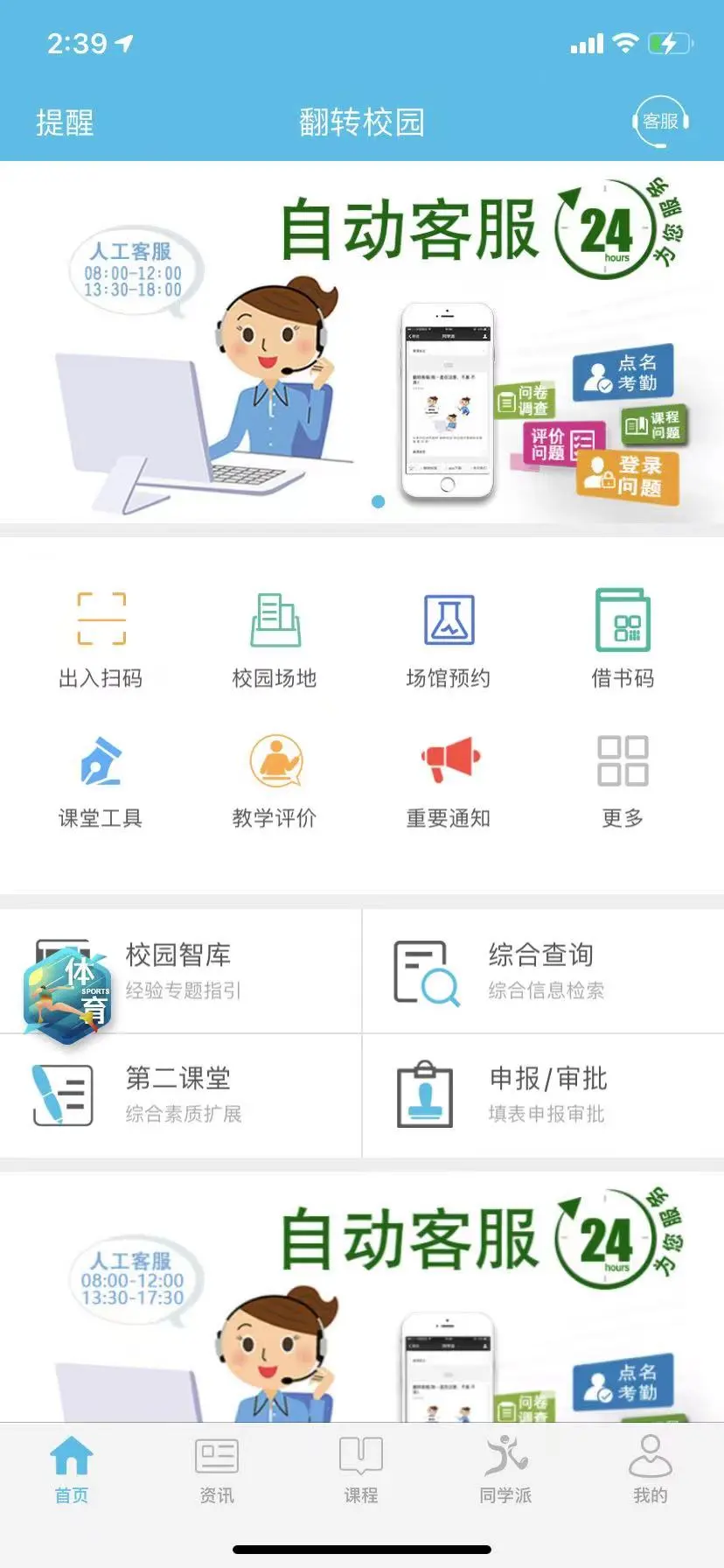Open 课堂工具 classroom tools
This screenshot has height=1568, width=724.
[x=101, y=780]
